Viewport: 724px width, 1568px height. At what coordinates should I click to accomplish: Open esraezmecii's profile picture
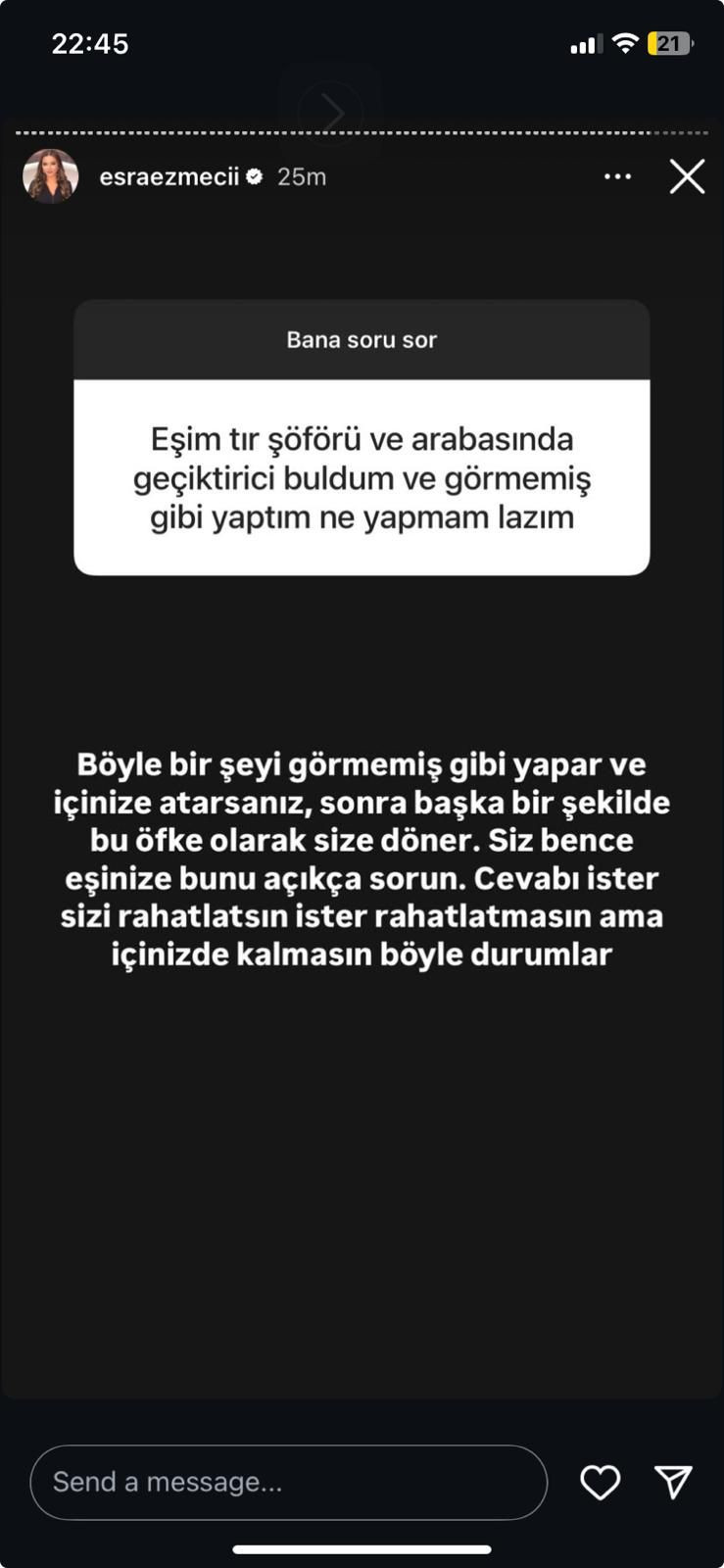tap(50, 176)
